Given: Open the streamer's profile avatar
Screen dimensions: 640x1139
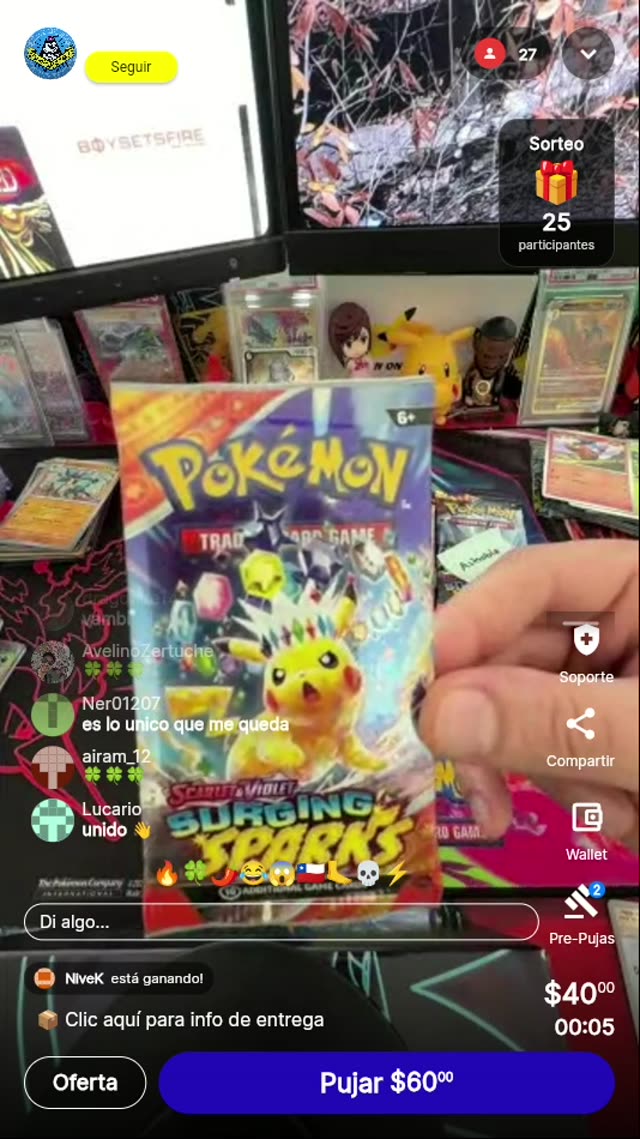Looking at the screenshot, I should [50, 53].
